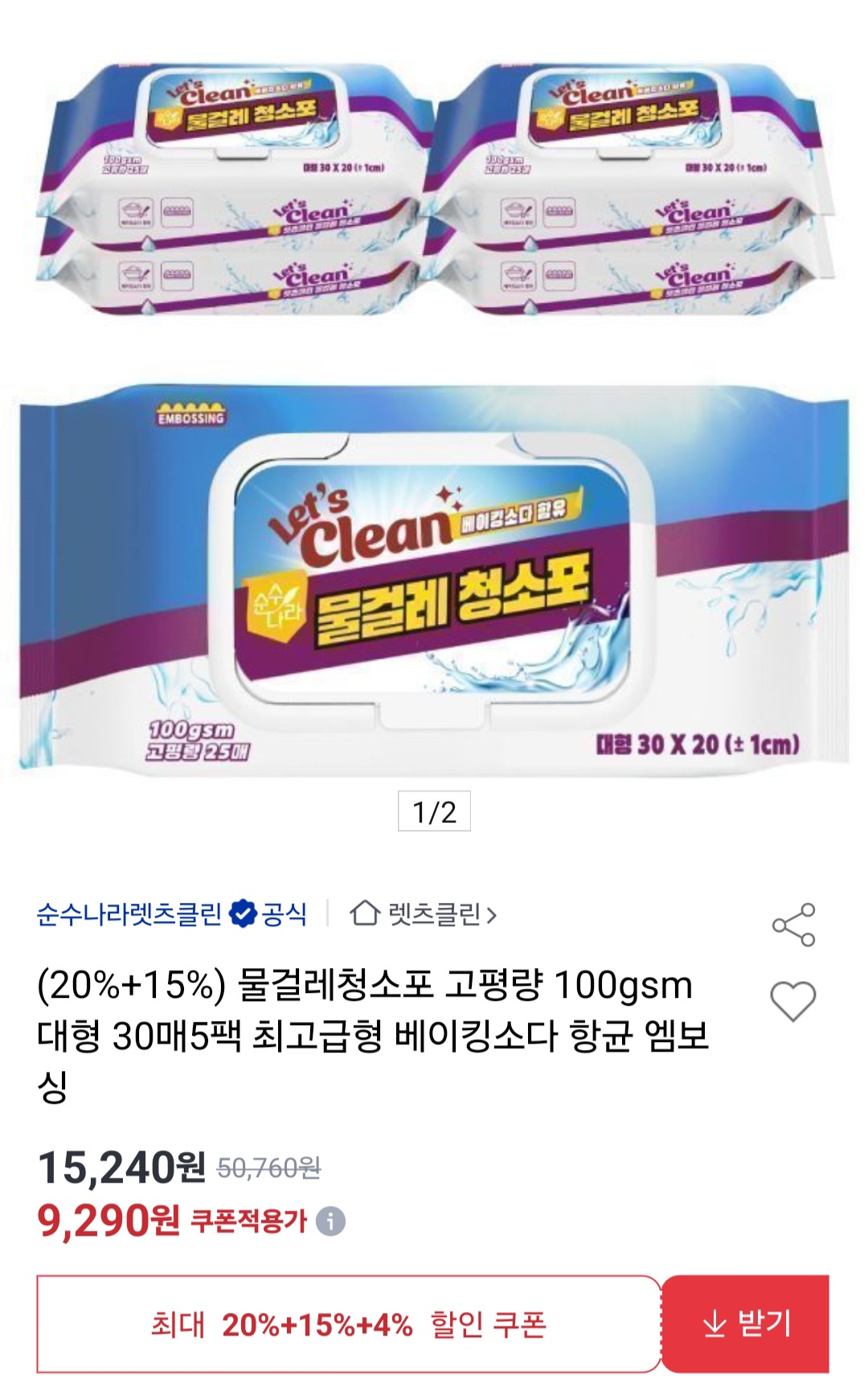Image resolution: width=868 pixels, height=1391 pixels.
Task: Add product to wishlist with heart icon
Action: [793, 1001]
